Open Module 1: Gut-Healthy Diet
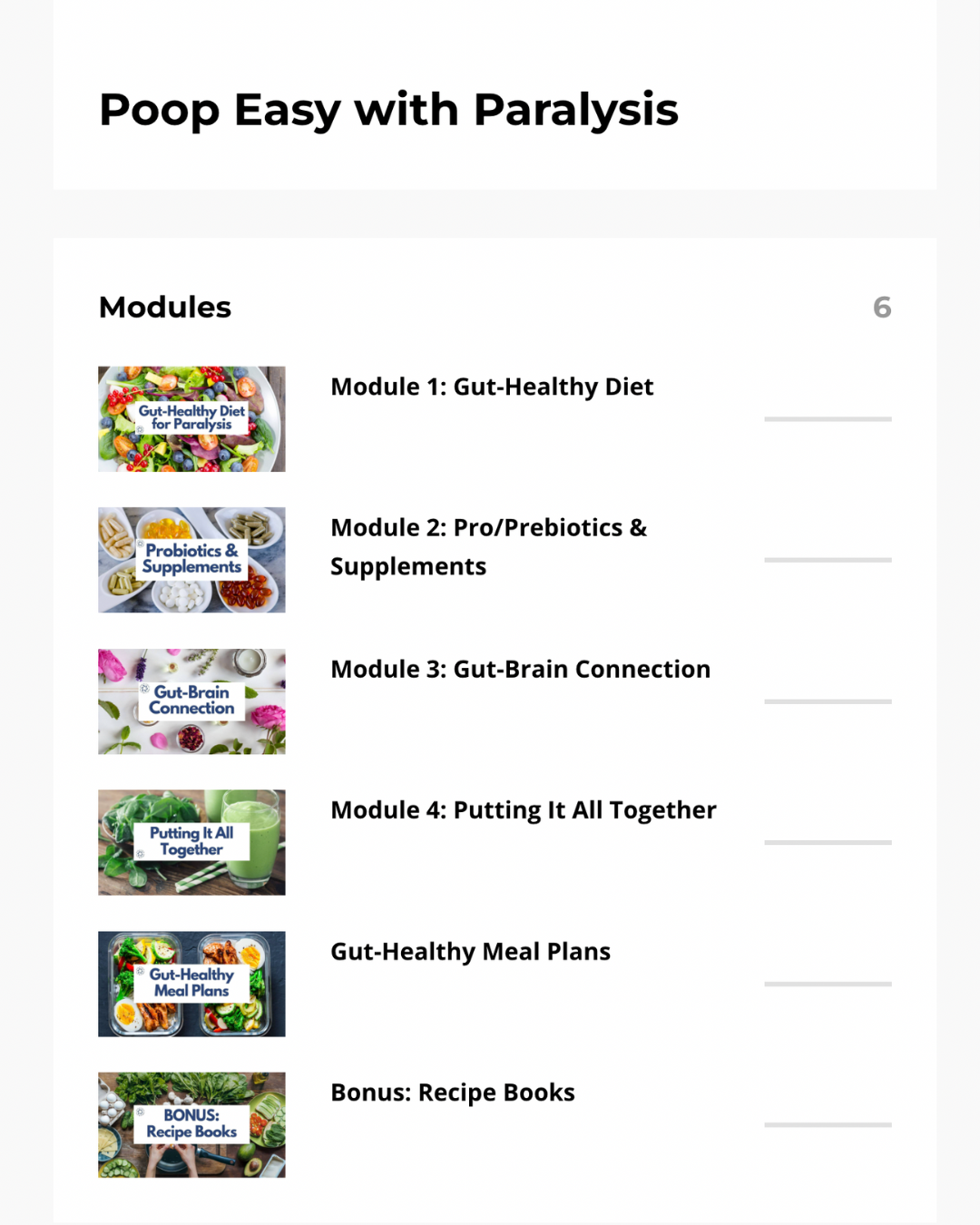Viewport: 980px width, 1225px height. coord(492,387)
